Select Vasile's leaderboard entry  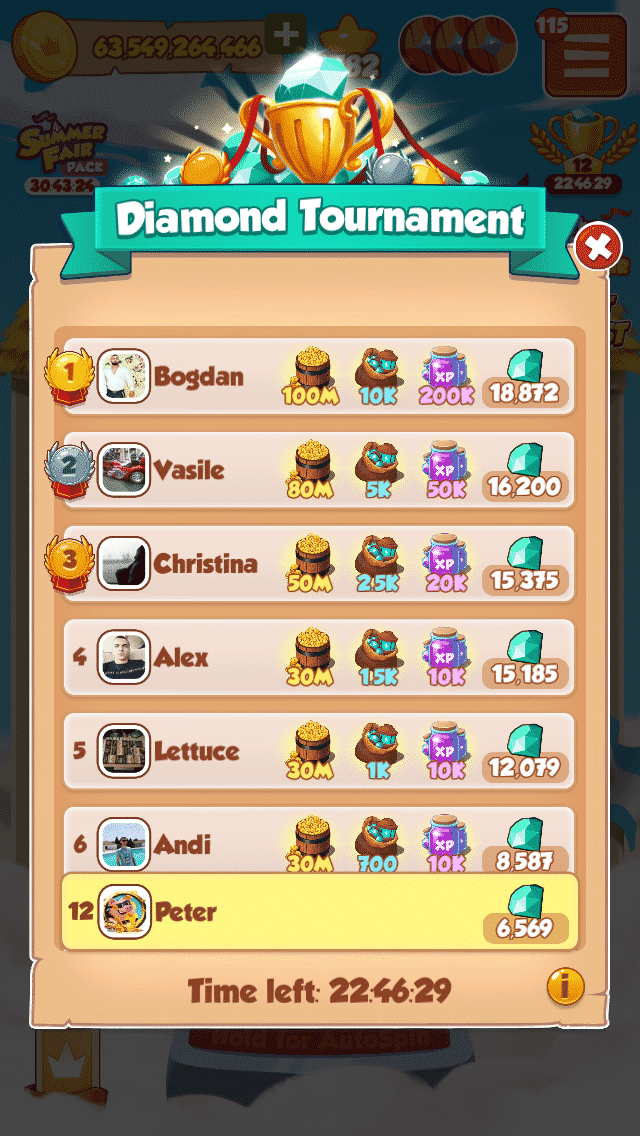(319, 470)
